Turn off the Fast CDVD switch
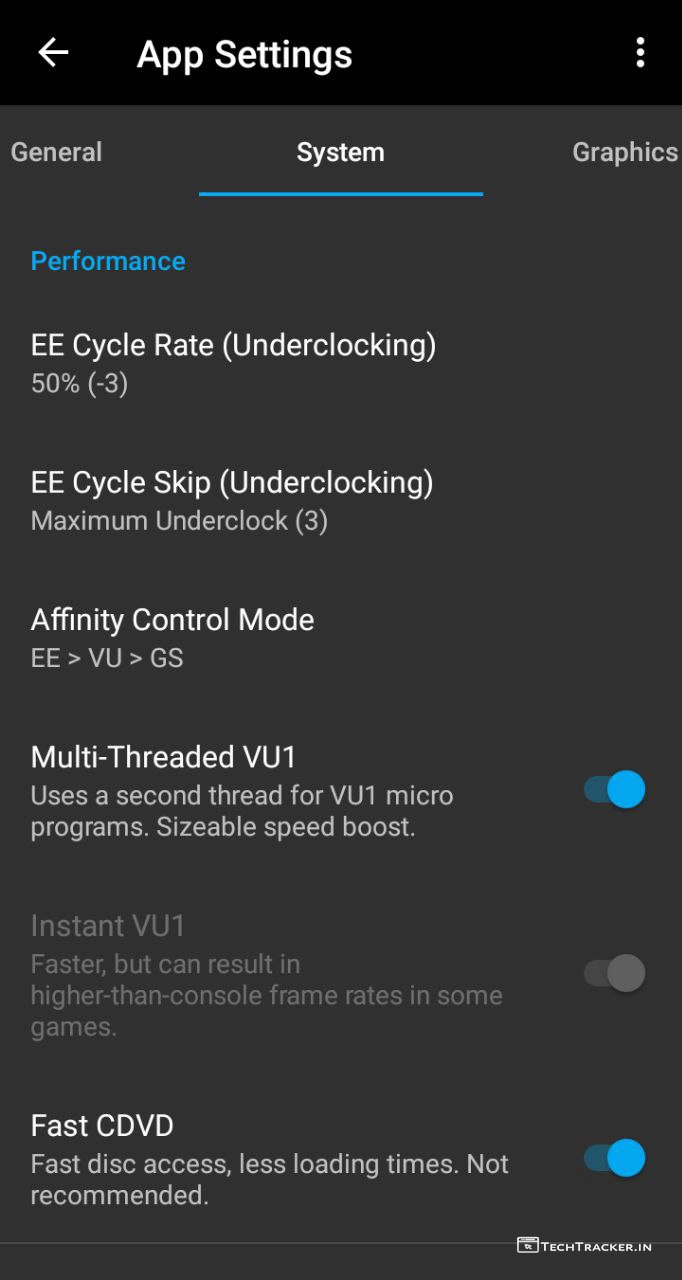 pyautogui.click(x=615, y=1158)
